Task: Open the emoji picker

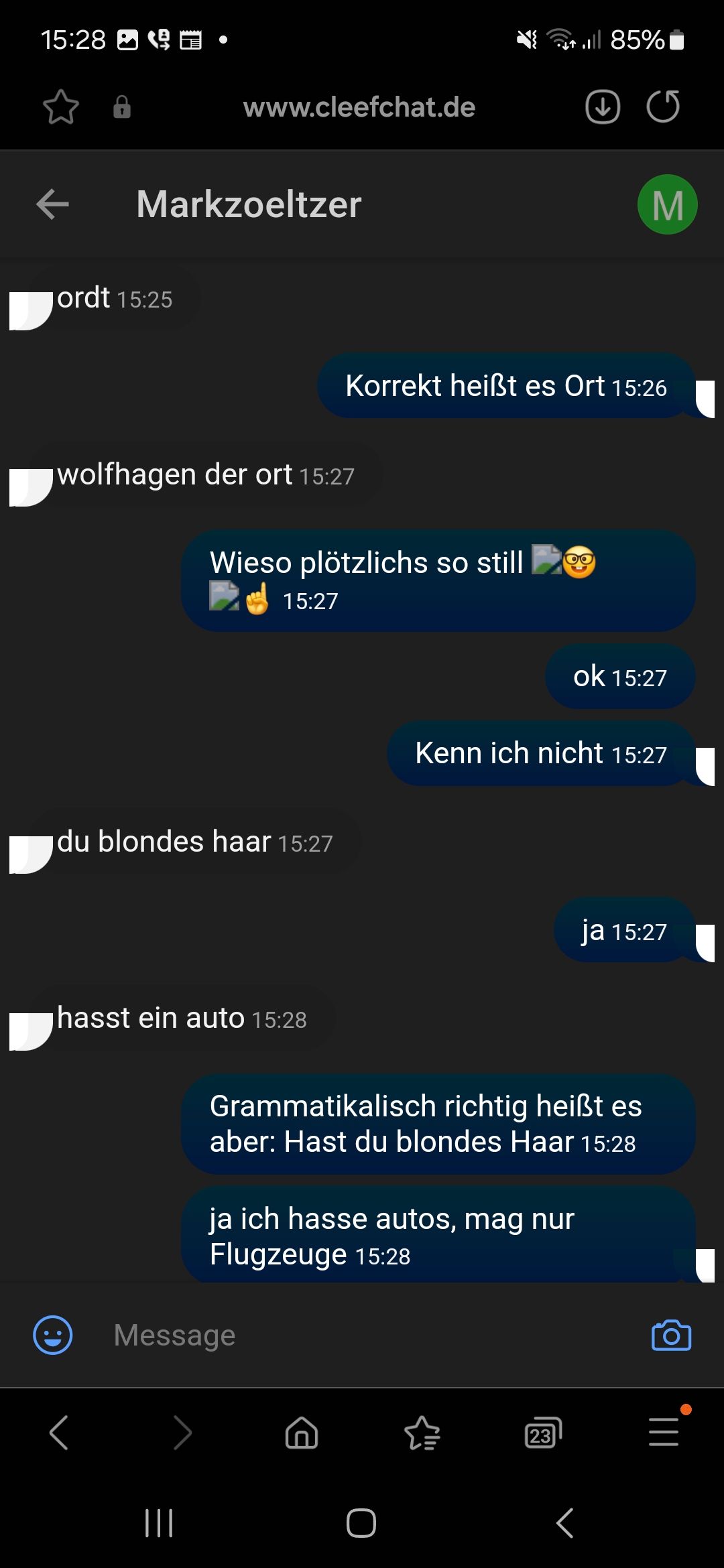Action: pyautogui.click(x=53, y=1335)
